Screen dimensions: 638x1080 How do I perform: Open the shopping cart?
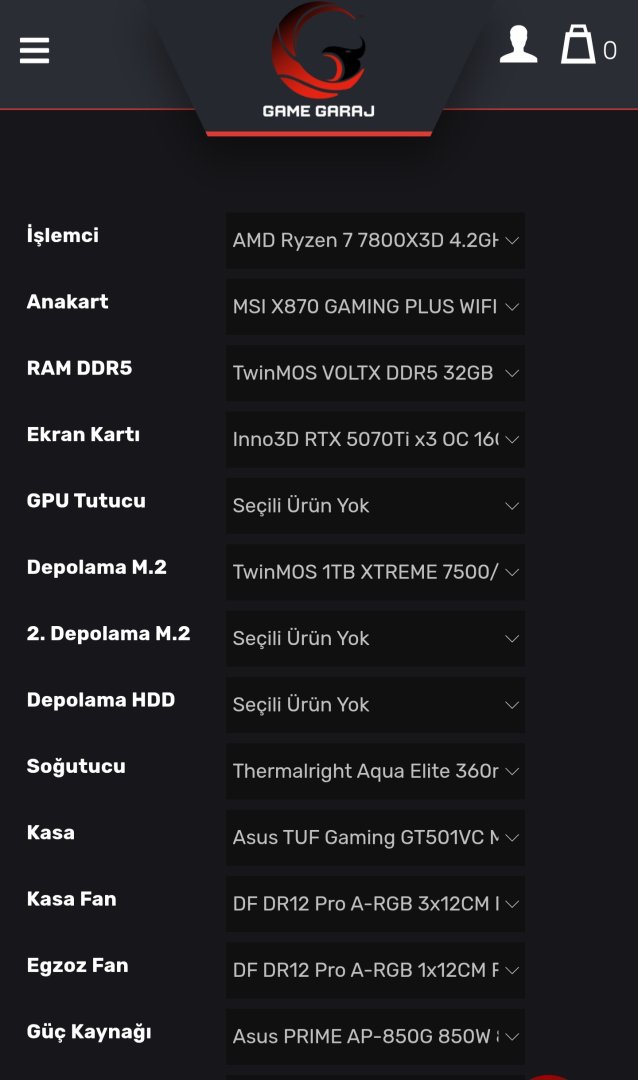588,45
